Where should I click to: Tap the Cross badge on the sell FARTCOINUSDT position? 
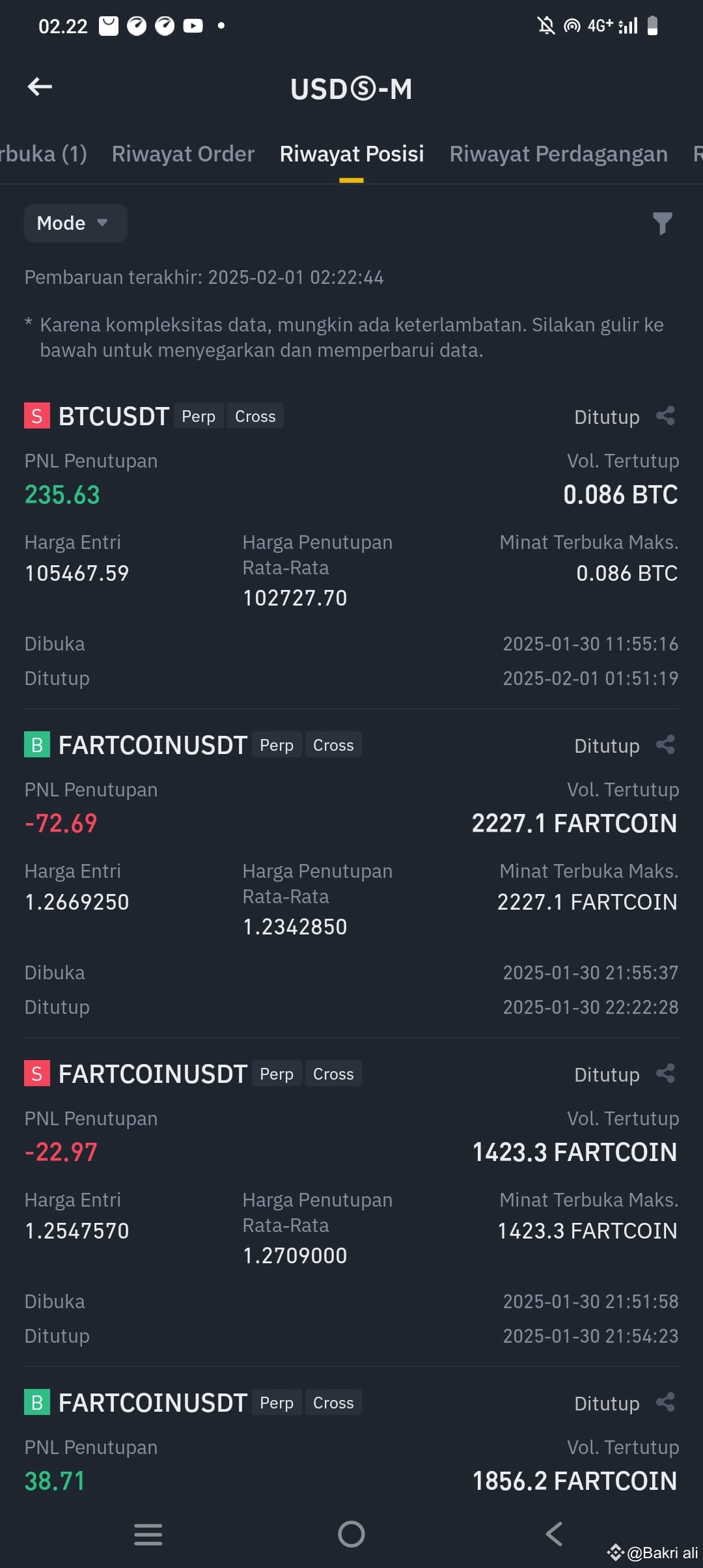pyautogui.click(x=333, y=1074)
